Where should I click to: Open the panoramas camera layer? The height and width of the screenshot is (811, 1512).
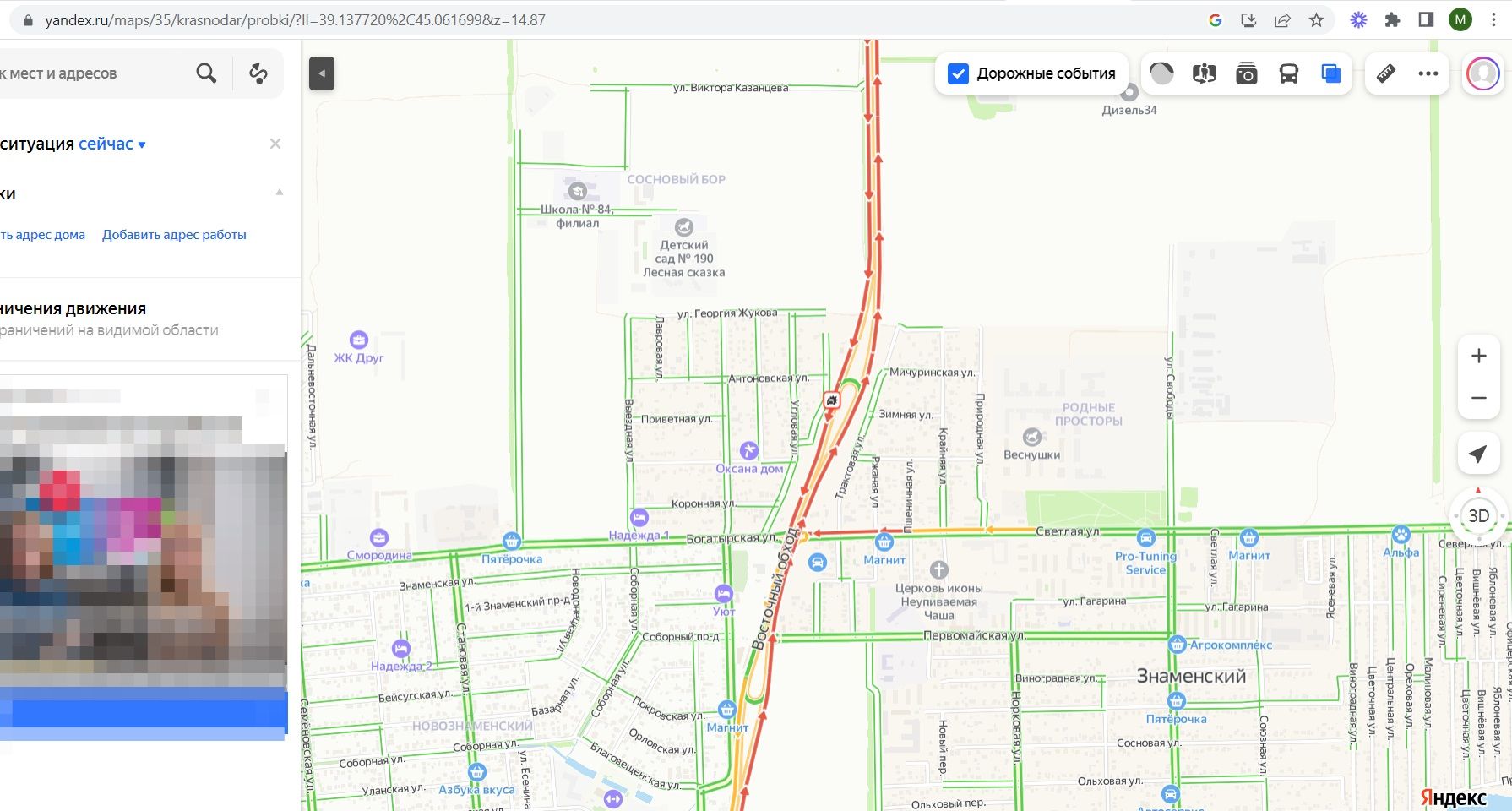1246,73
